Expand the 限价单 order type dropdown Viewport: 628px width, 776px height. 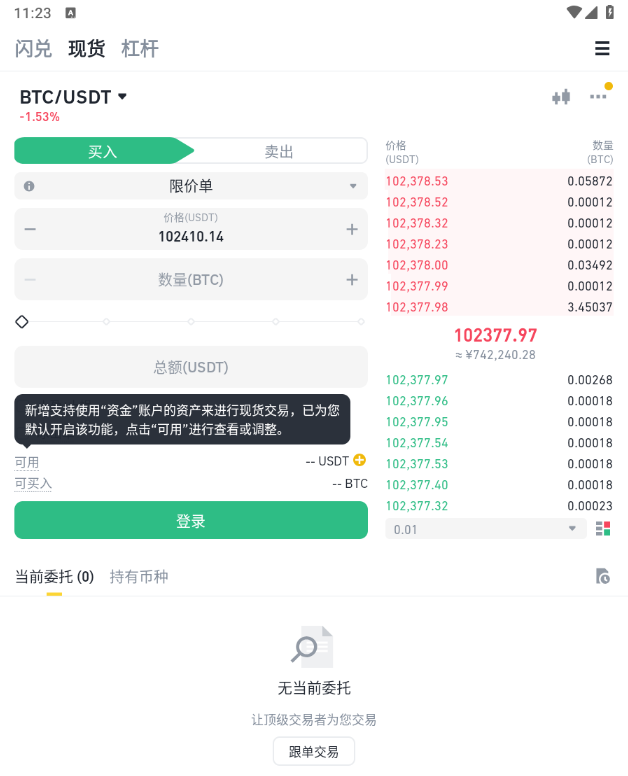pos(191,186)
